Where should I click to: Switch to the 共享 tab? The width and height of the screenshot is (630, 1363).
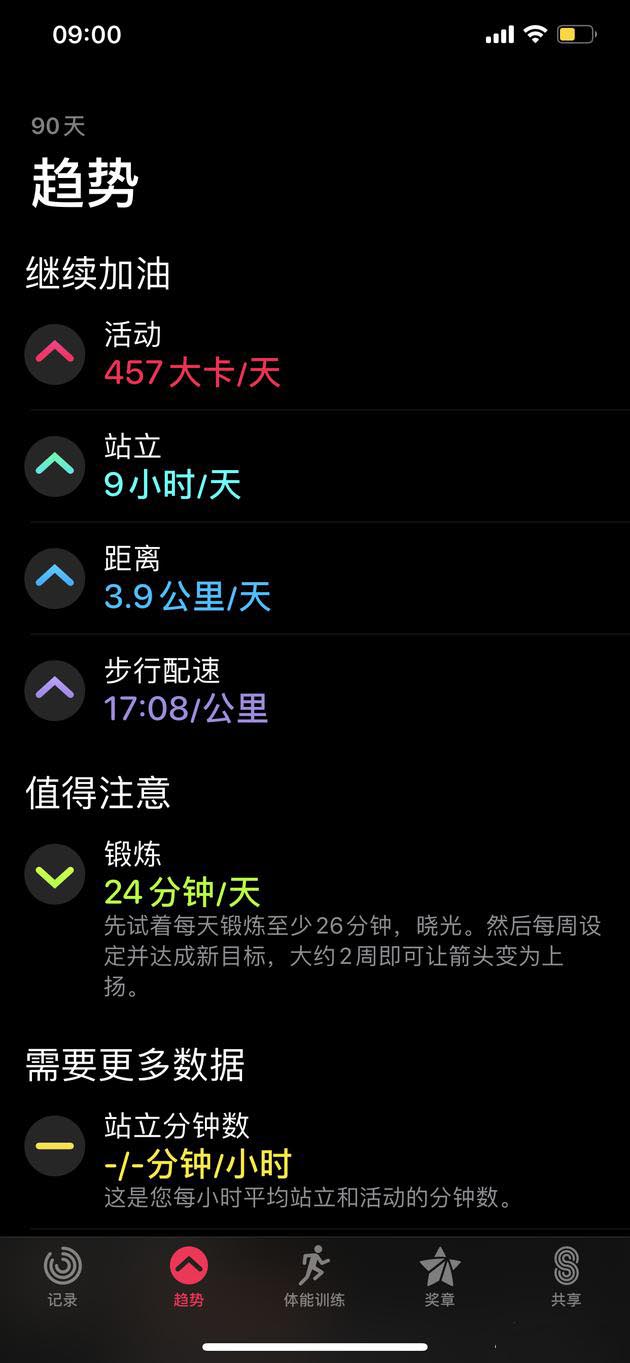(x=566, y=1277)
